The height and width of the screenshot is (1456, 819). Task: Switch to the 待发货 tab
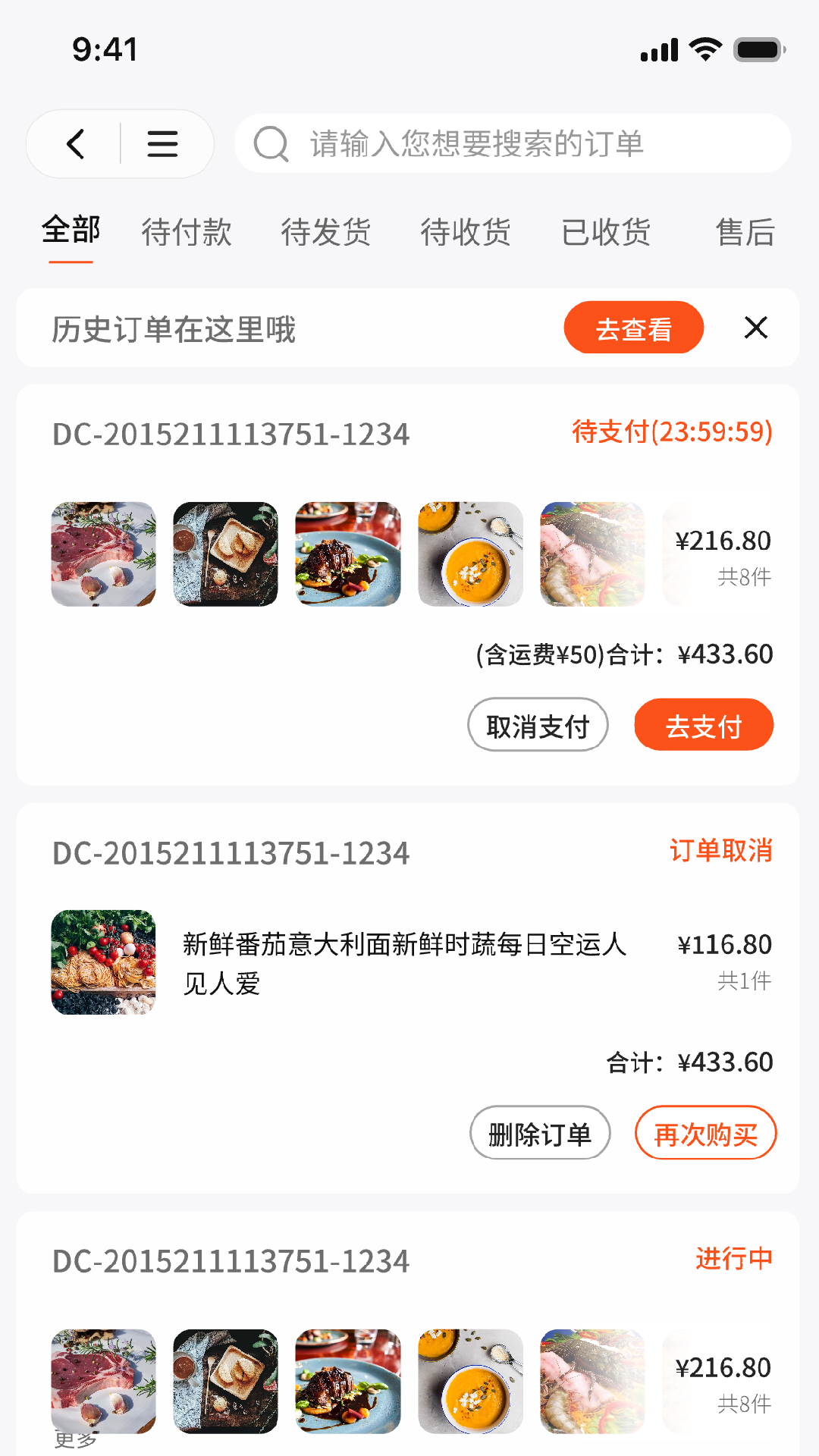326,232
